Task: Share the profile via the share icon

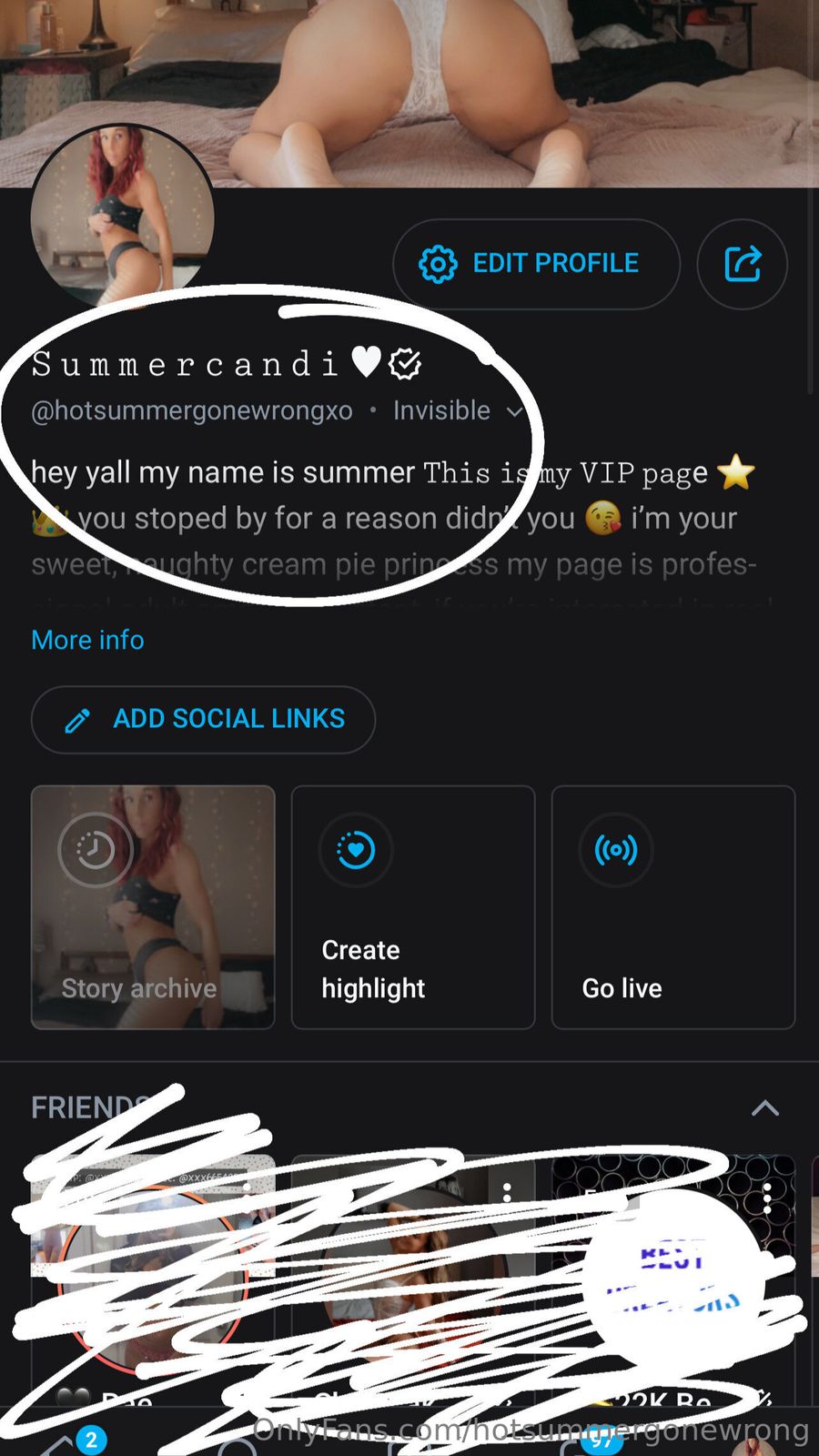Action: tap(742, 264)
